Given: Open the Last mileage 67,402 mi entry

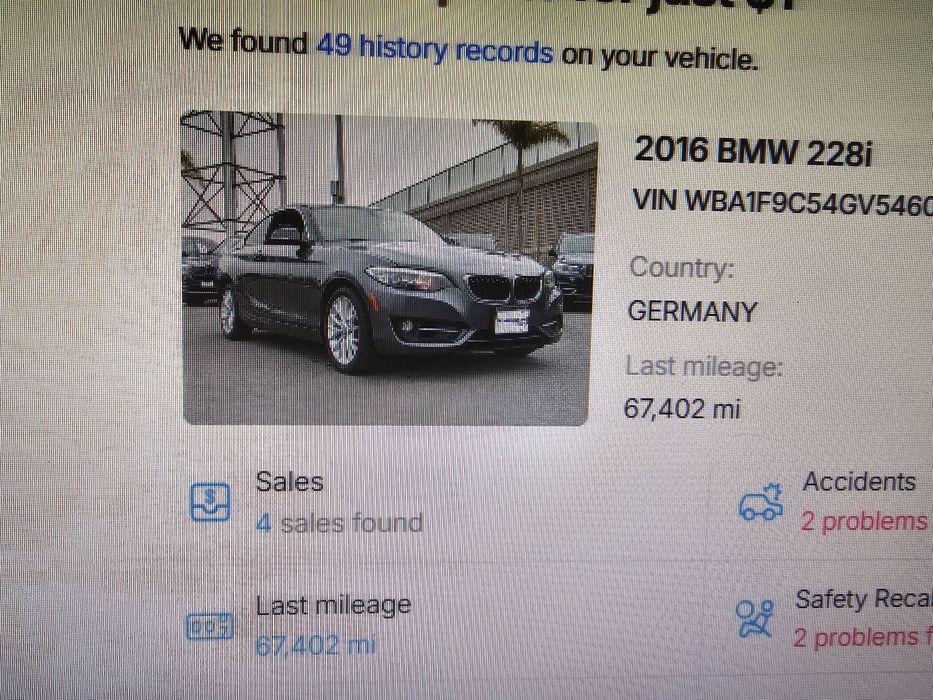Looking at the screenshot, I should [315, 645].
